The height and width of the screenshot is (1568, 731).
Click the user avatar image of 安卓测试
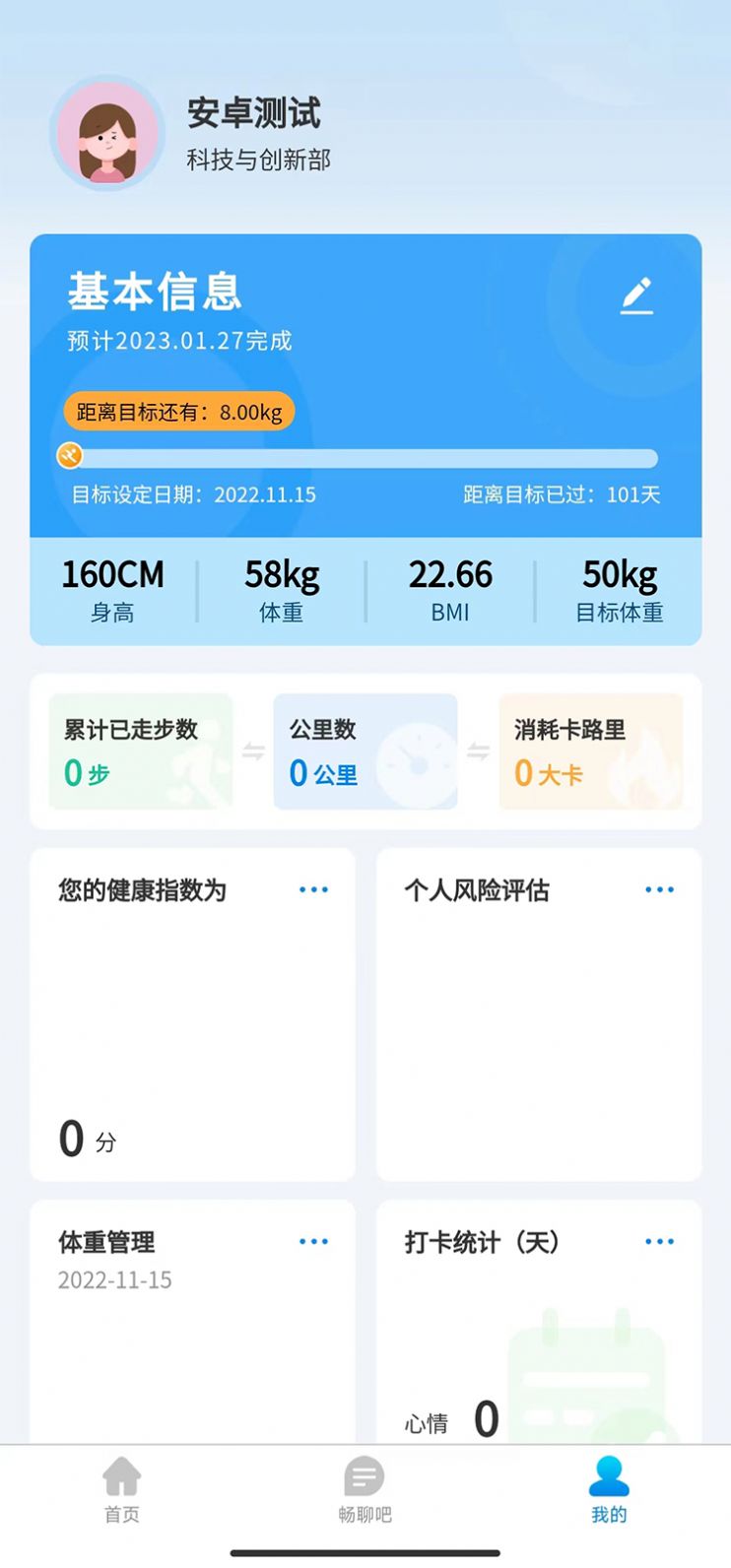point(106,134)
